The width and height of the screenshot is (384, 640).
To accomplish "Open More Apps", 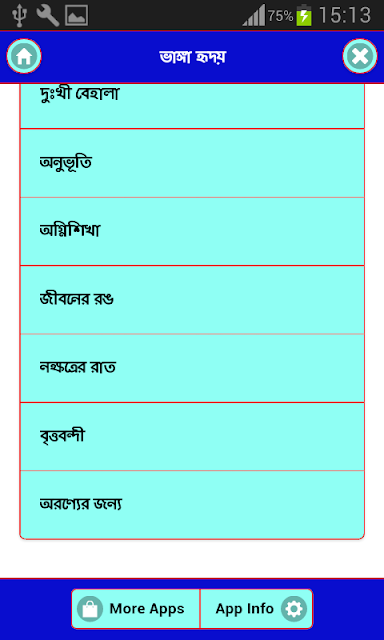I will click(135, 609).
